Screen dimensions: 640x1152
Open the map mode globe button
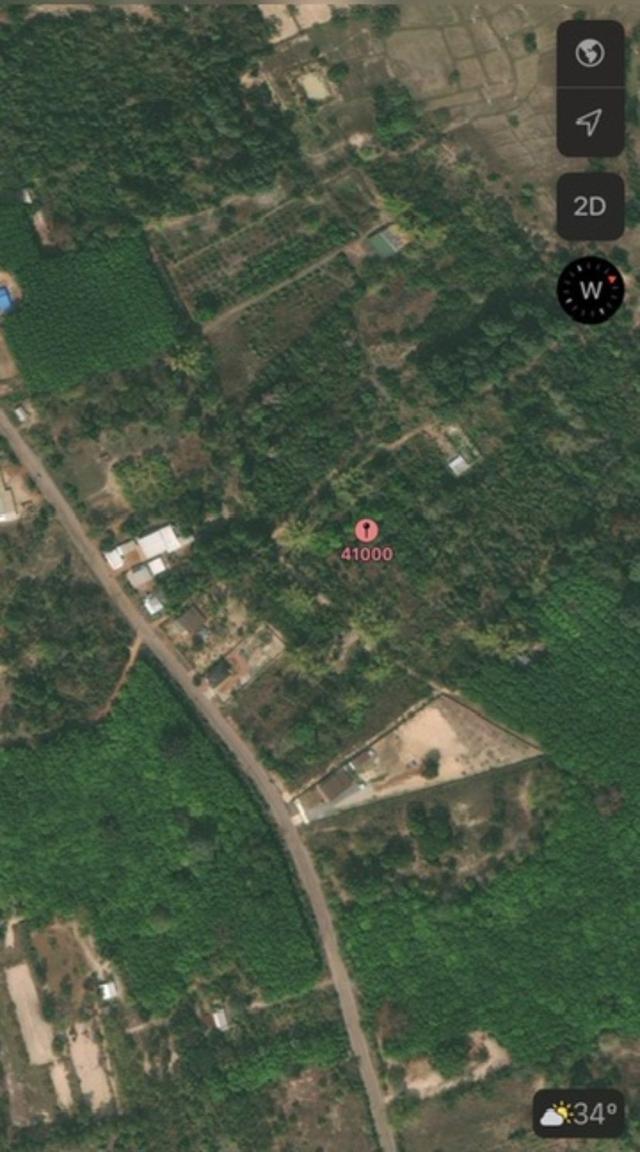click(590, 53)
